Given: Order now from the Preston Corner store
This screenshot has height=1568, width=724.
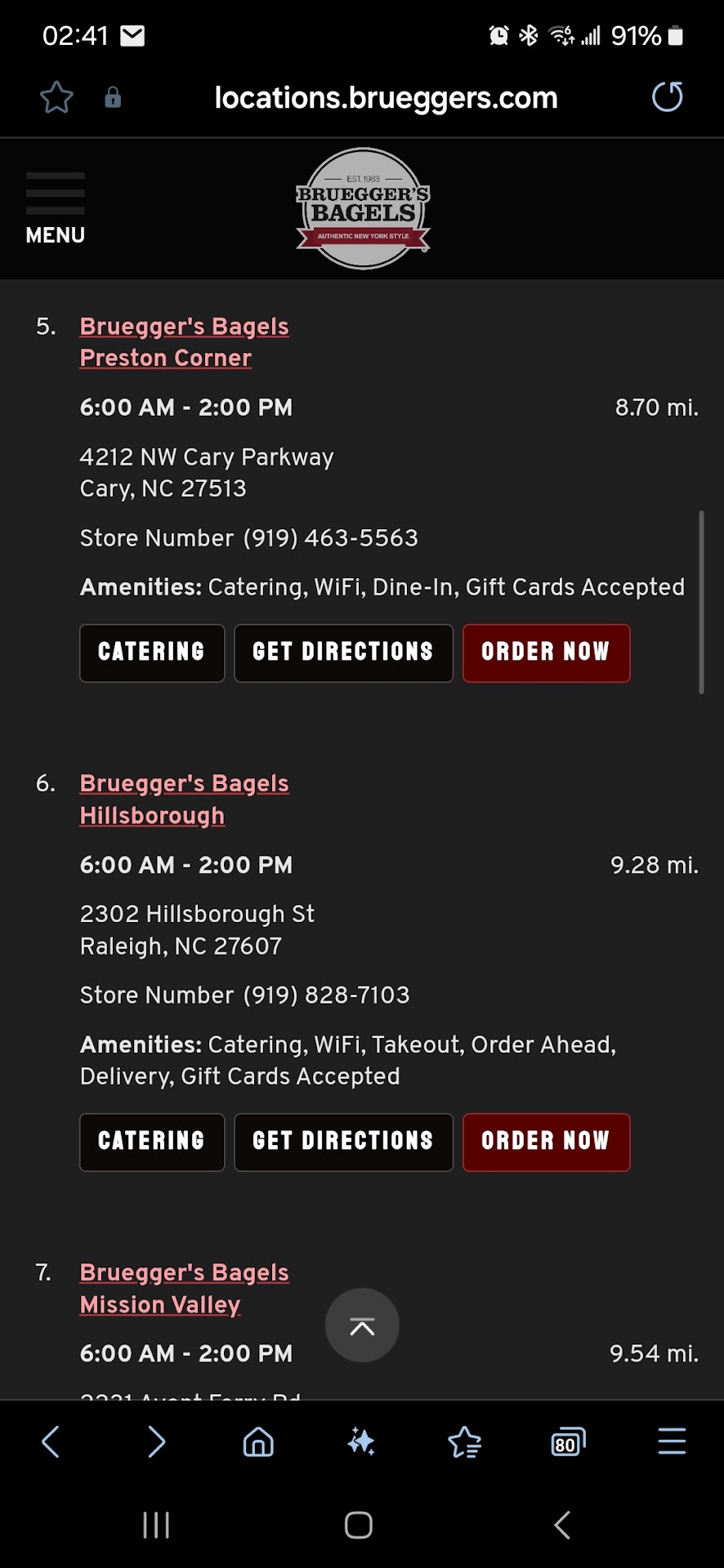Looking at the screenshot, I should [x=546, y=653].
